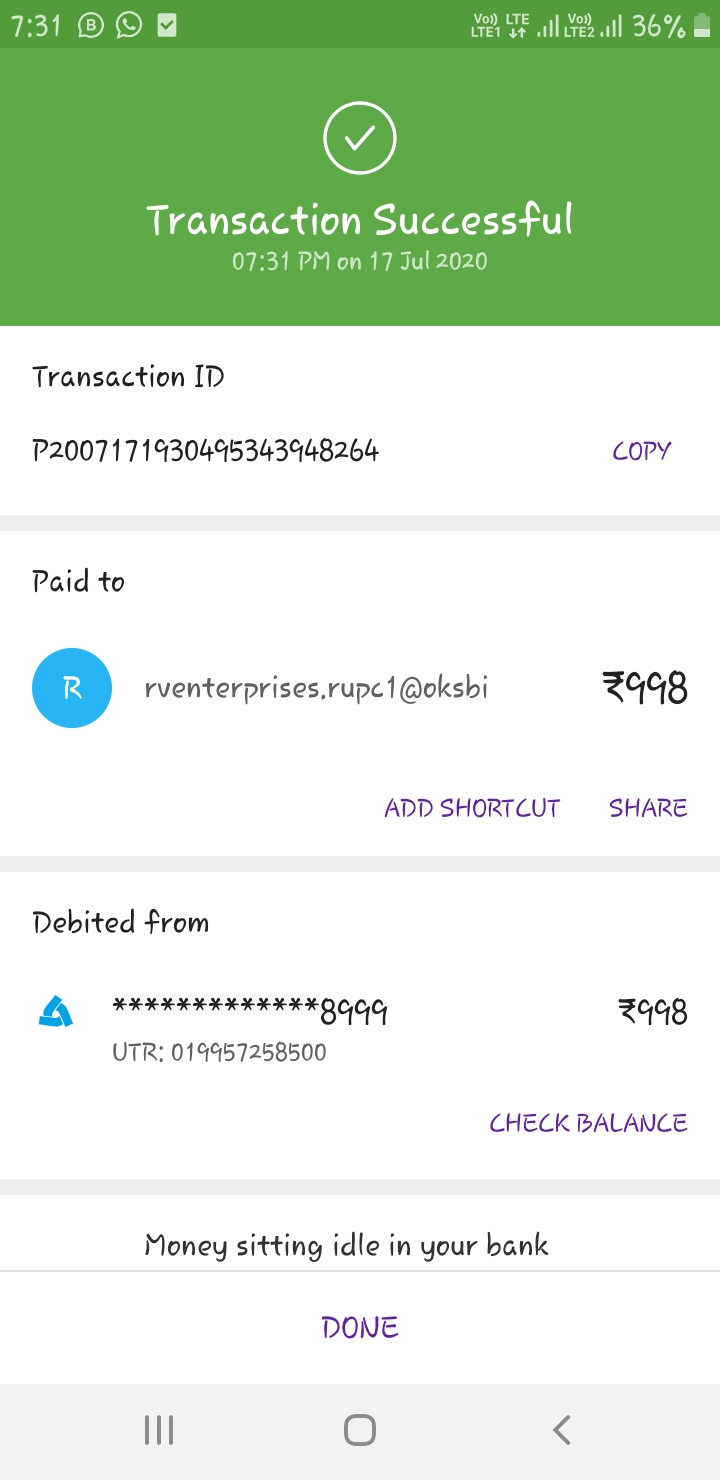Go back using system navigation
This screenshot has width=720, height=1480.
coord(562,1430)
